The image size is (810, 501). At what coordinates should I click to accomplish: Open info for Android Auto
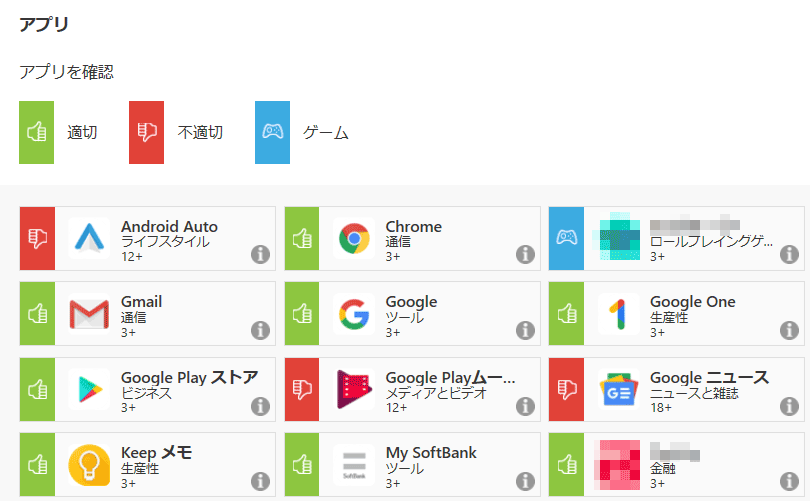pyautogui.click(x=261, y=255)
